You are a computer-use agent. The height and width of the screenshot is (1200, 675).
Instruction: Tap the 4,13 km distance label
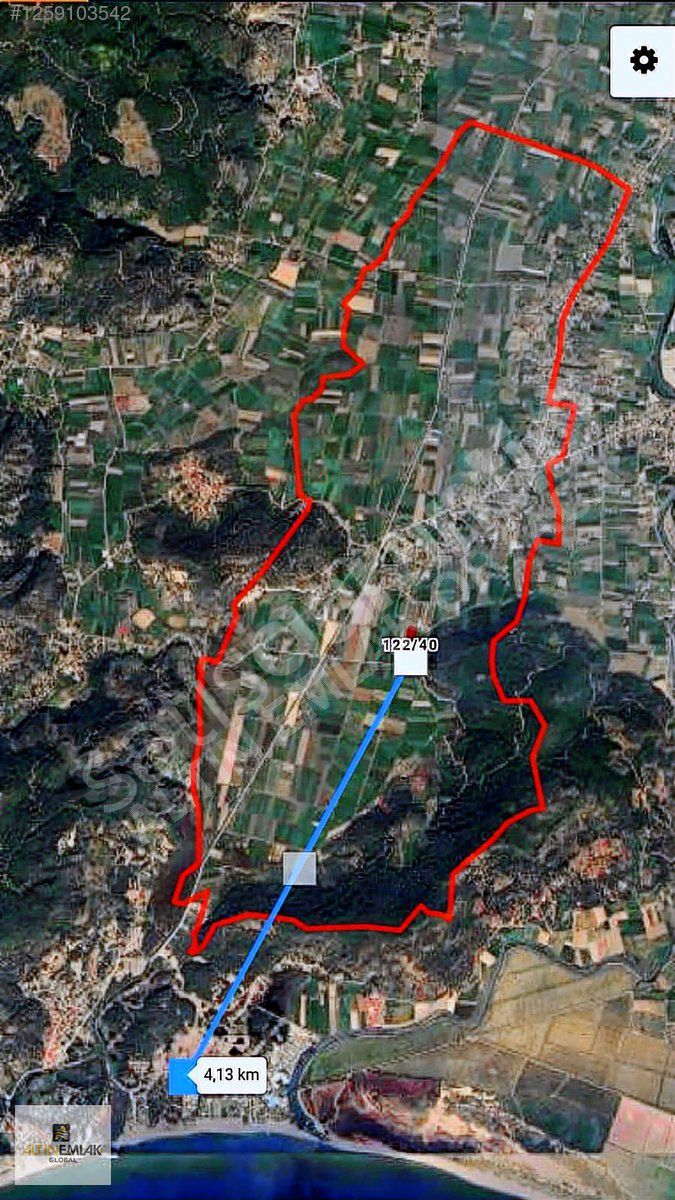click(x=232, y=1076)
